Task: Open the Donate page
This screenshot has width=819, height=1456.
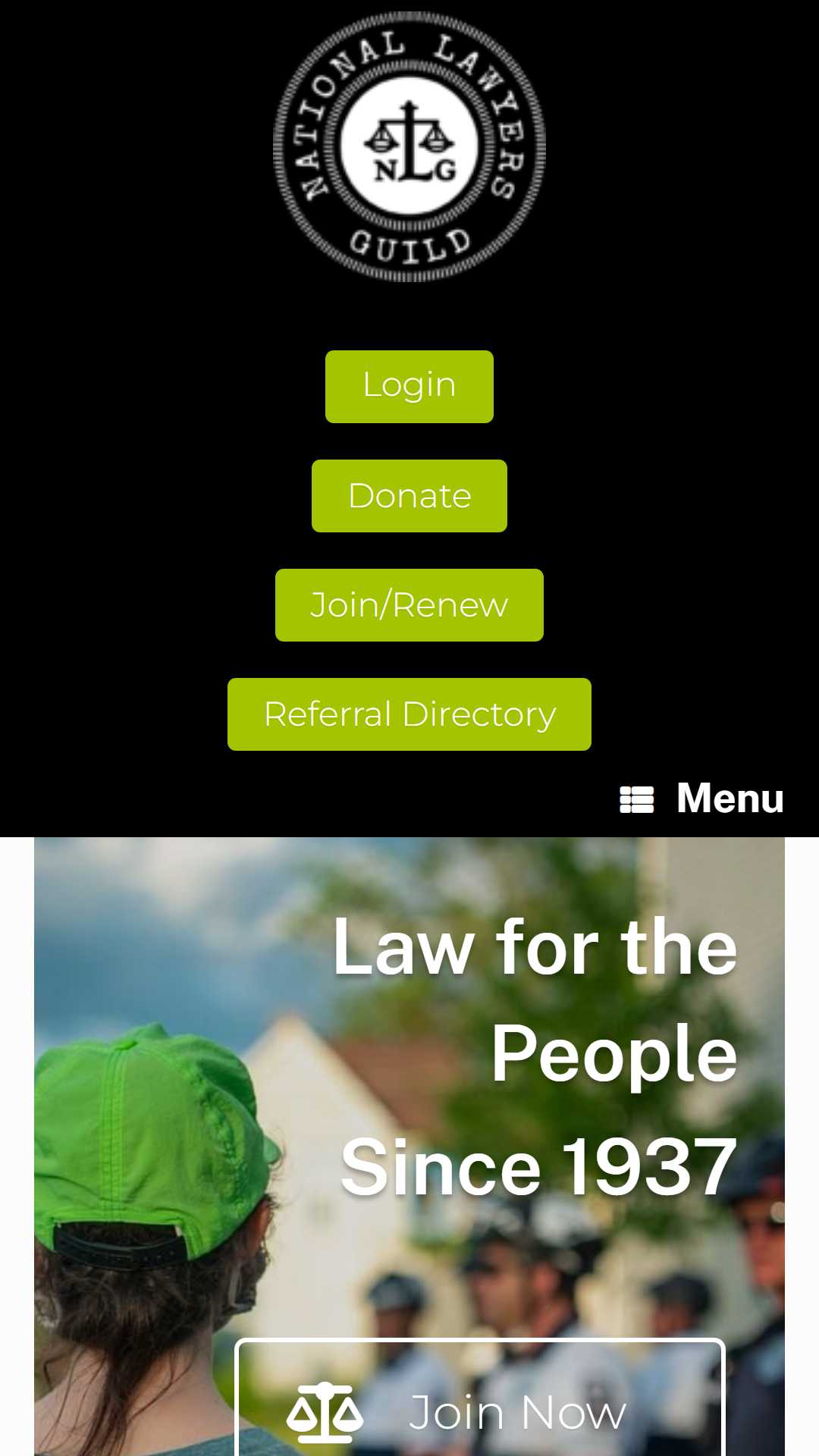Action: click(x=409, y=496)
